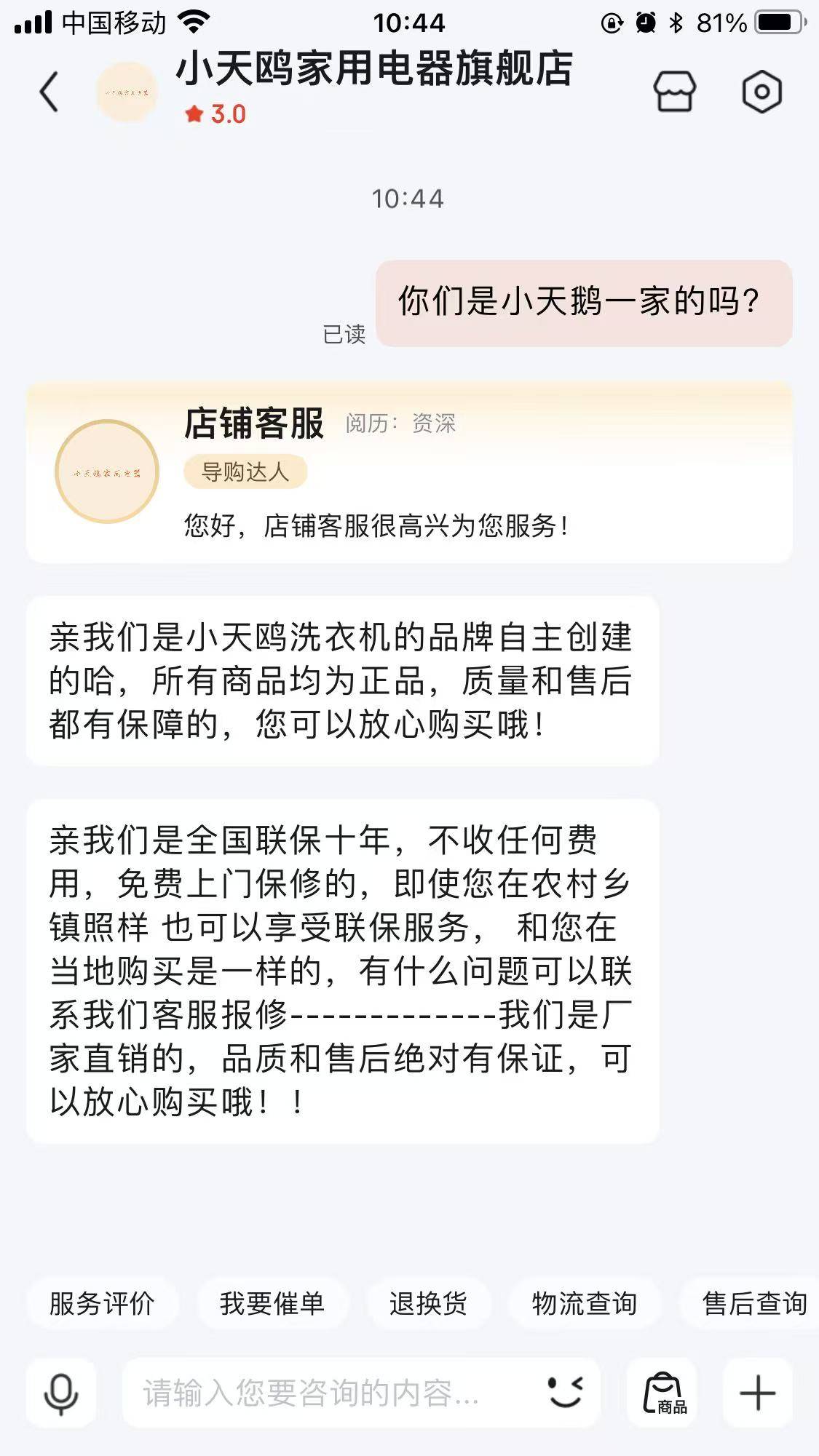Go back from the chat
819x1456 pixels.
pyautogui.click(x=49, y=92)
